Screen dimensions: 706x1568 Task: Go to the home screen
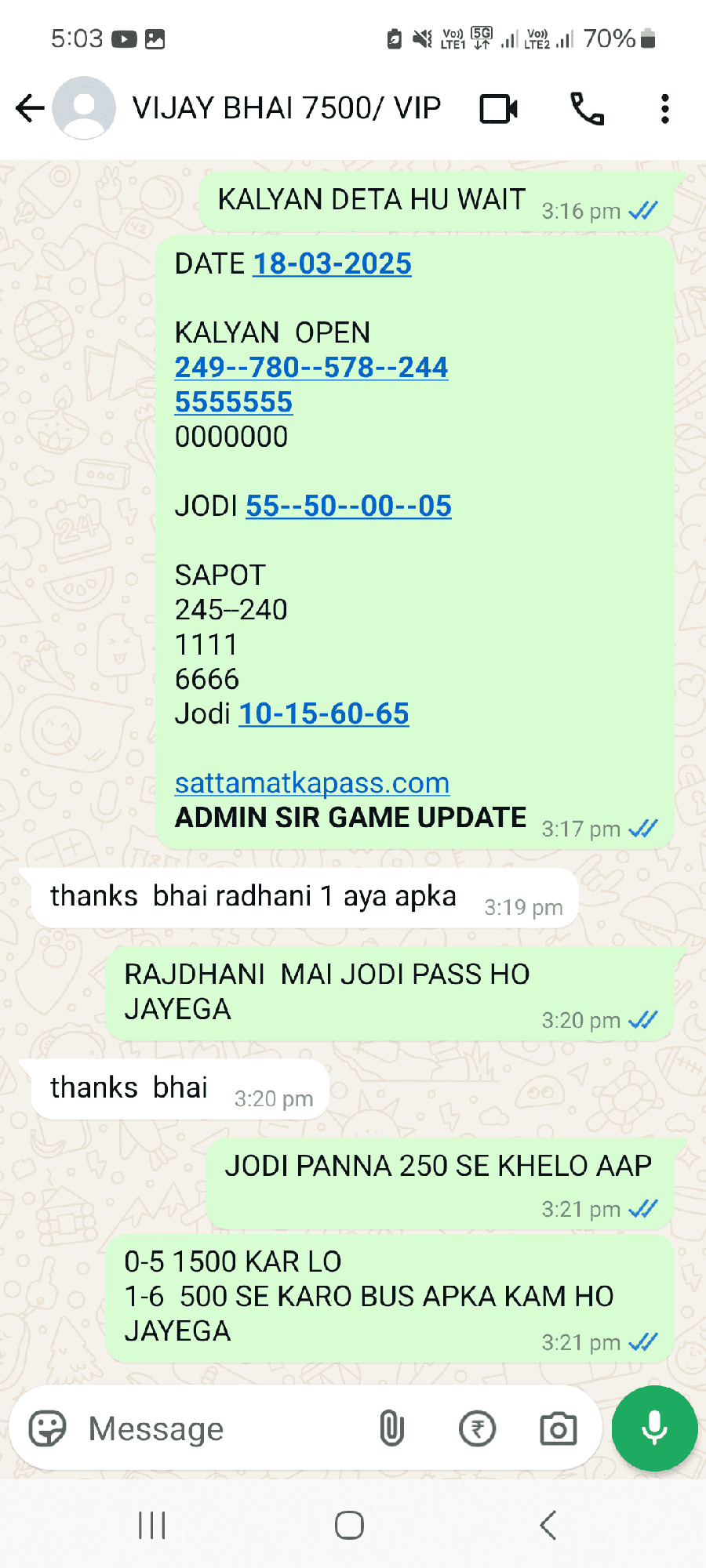pos(349,1526)
